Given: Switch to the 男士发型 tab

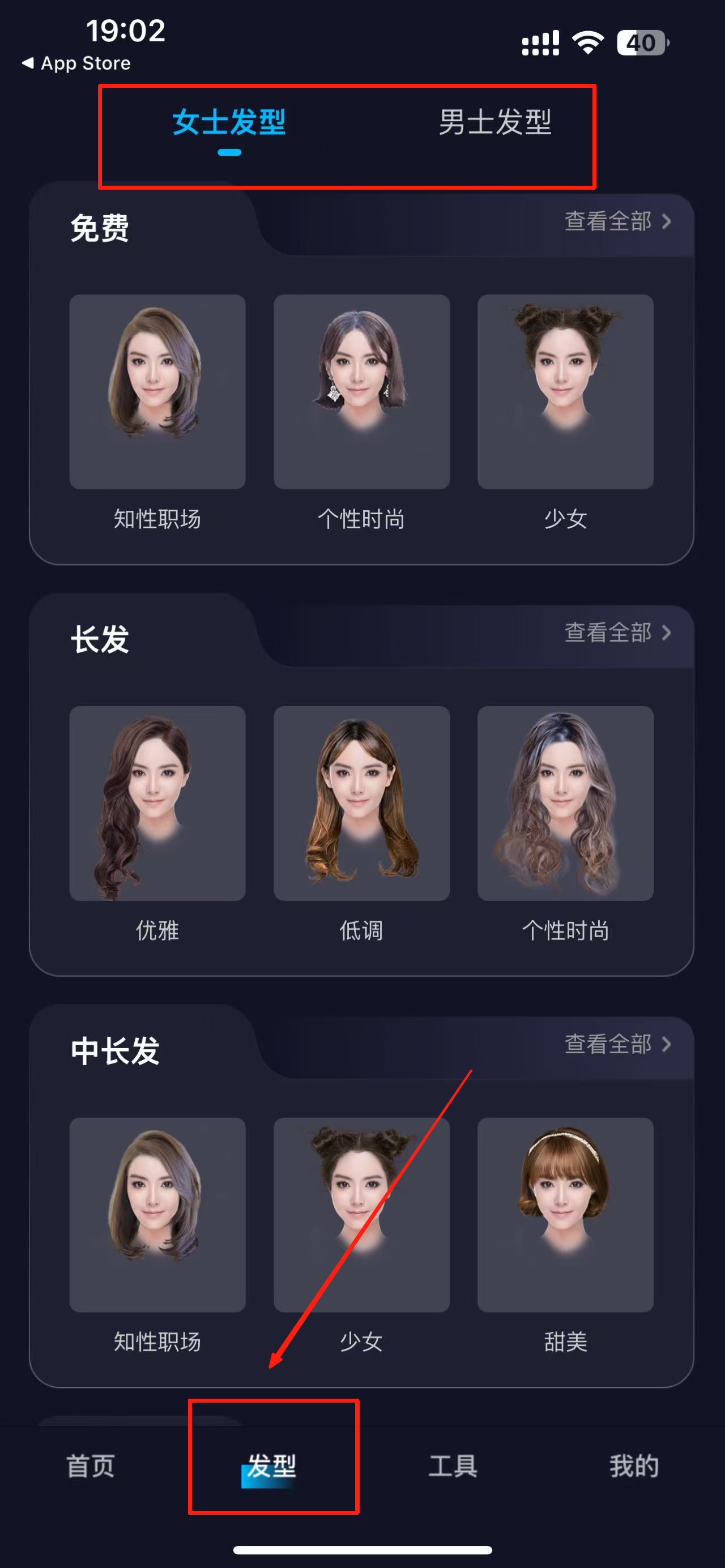Looking at the screenshot, I should [x=495, y=122].
